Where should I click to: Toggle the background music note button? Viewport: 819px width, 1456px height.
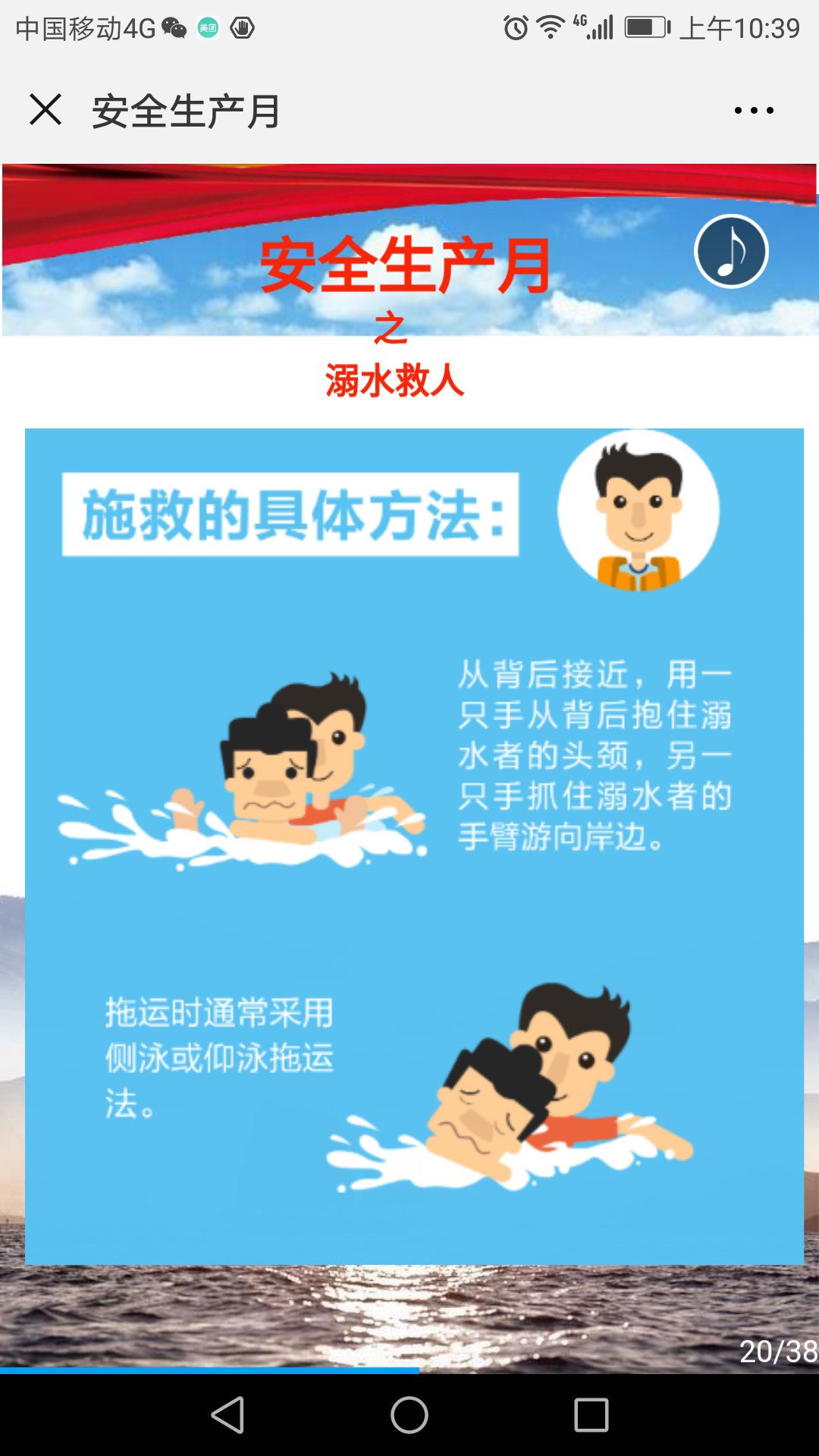click(x=731, y=252)
